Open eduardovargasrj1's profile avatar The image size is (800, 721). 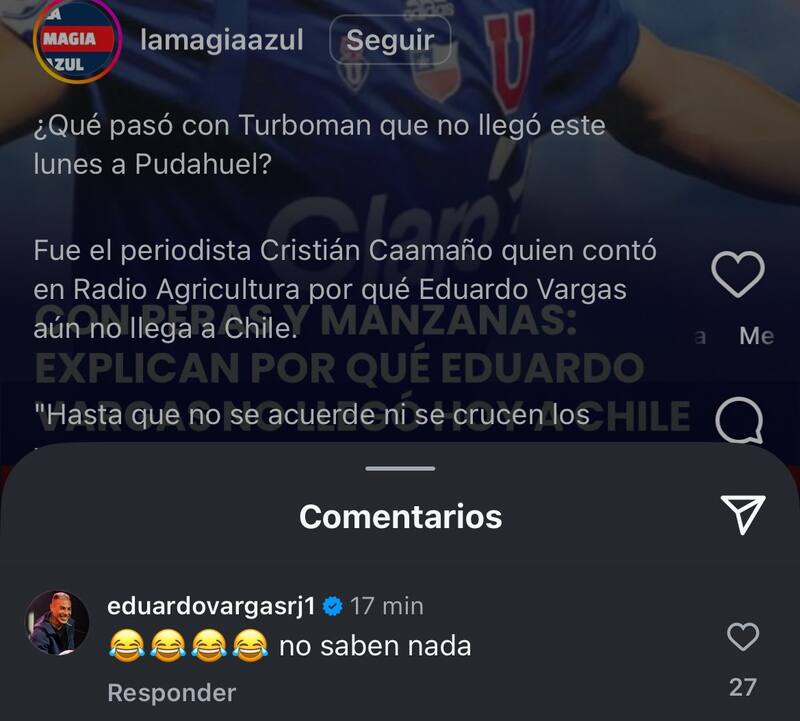(58, 622)
